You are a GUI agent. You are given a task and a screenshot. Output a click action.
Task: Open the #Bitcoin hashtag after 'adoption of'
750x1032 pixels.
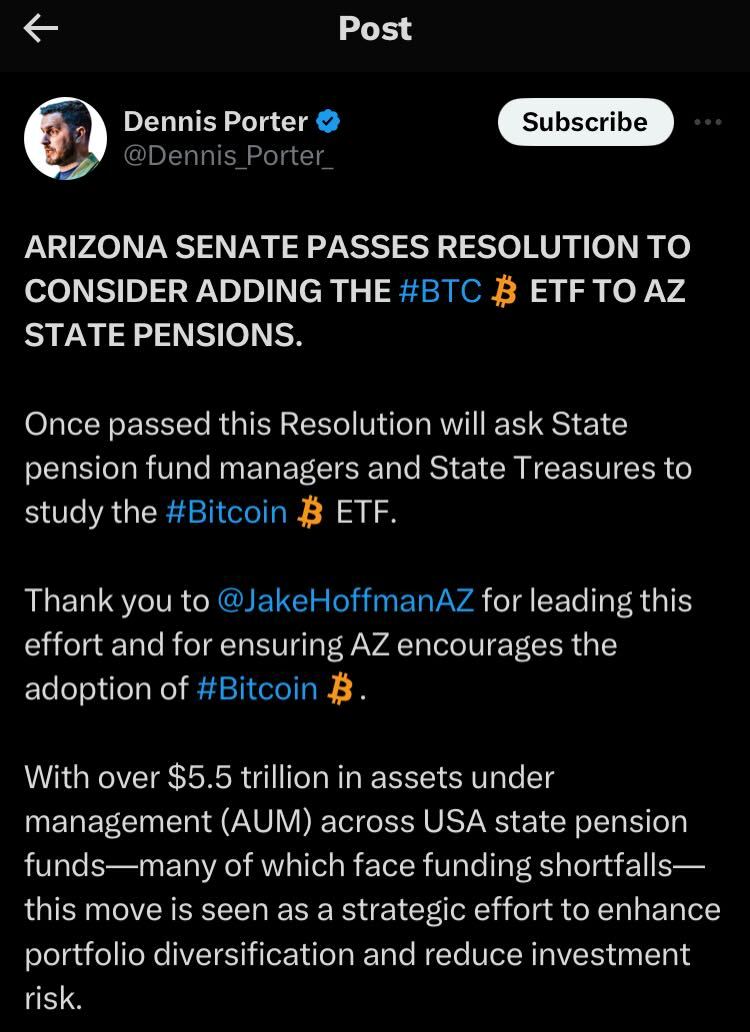pos(257,688)
